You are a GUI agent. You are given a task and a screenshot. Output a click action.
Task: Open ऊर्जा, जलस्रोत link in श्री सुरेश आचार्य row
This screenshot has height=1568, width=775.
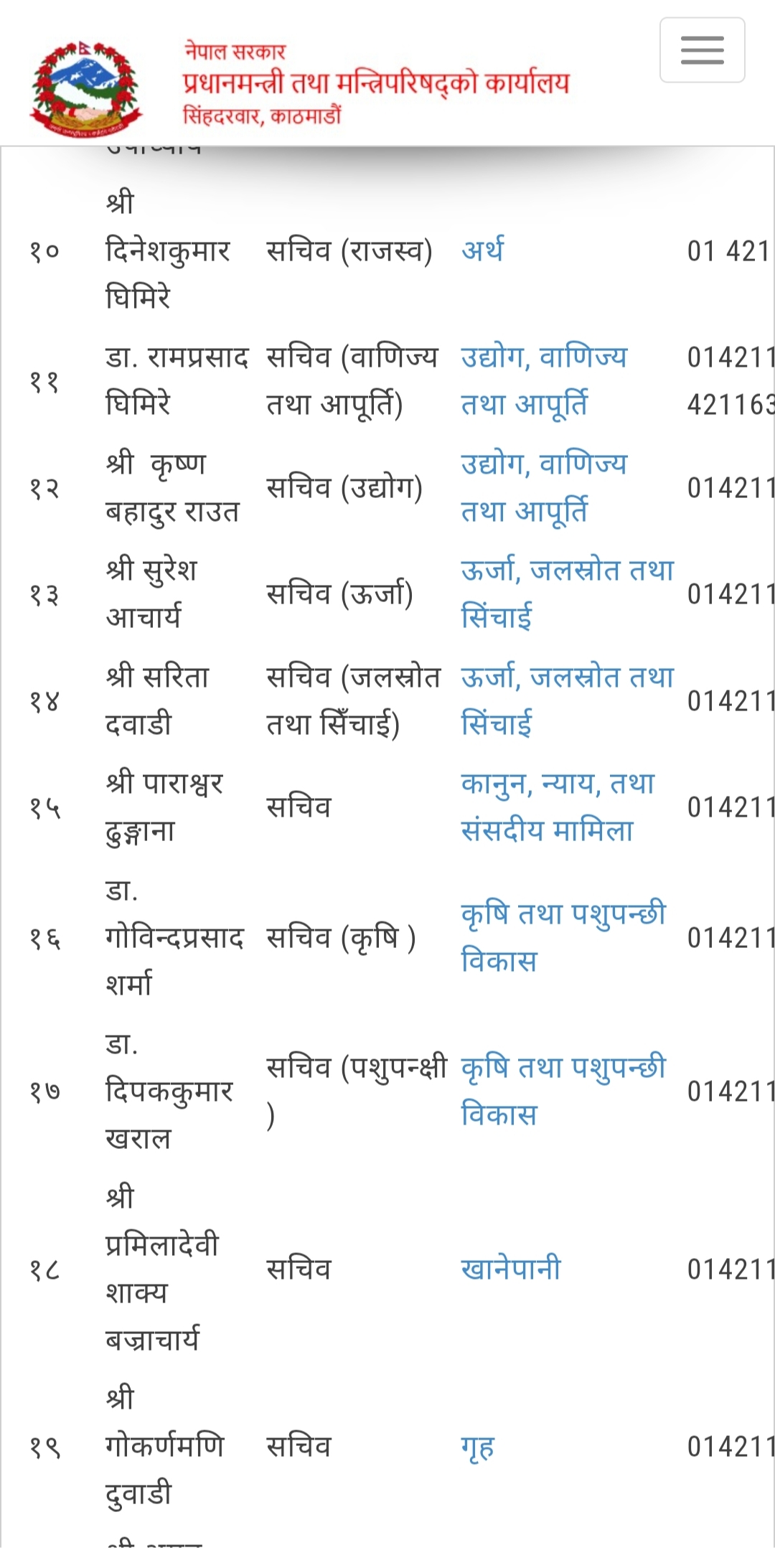click(x=567, y=571)
